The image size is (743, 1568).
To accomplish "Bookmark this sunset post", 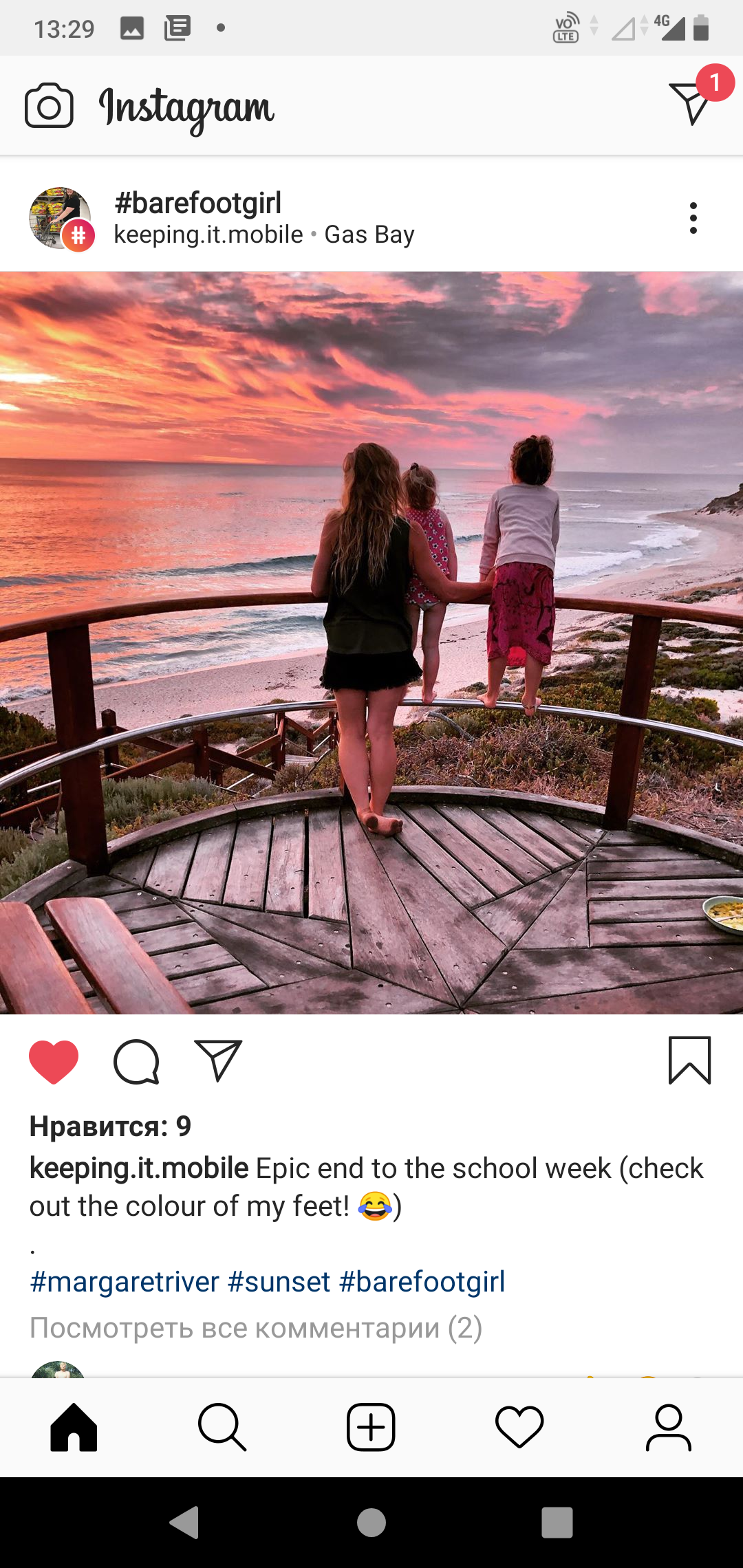I will coord(689,1060).
